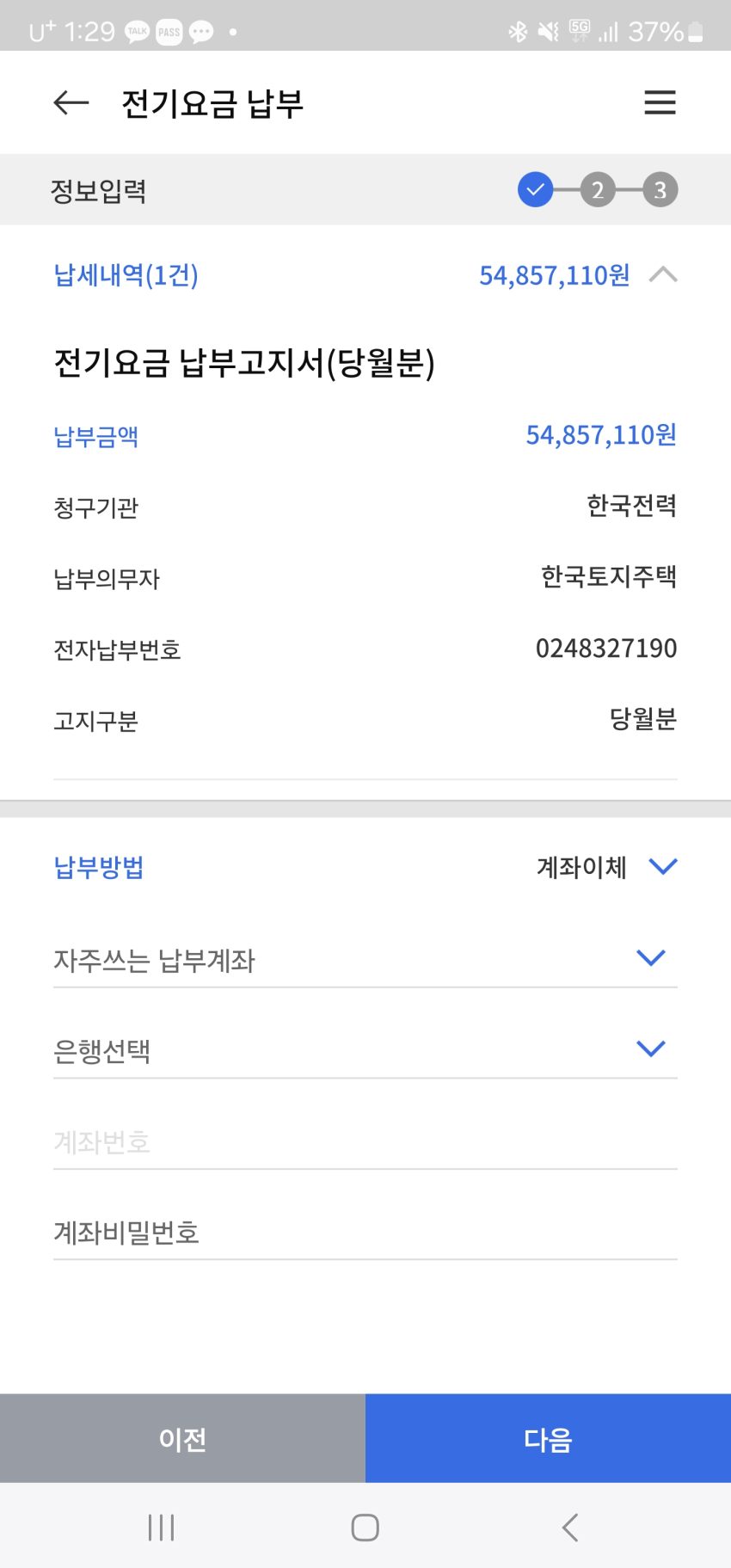This screenshot has width=731, height=1568.
Task: Go back using the top arrow
Action: pos(71,103)
